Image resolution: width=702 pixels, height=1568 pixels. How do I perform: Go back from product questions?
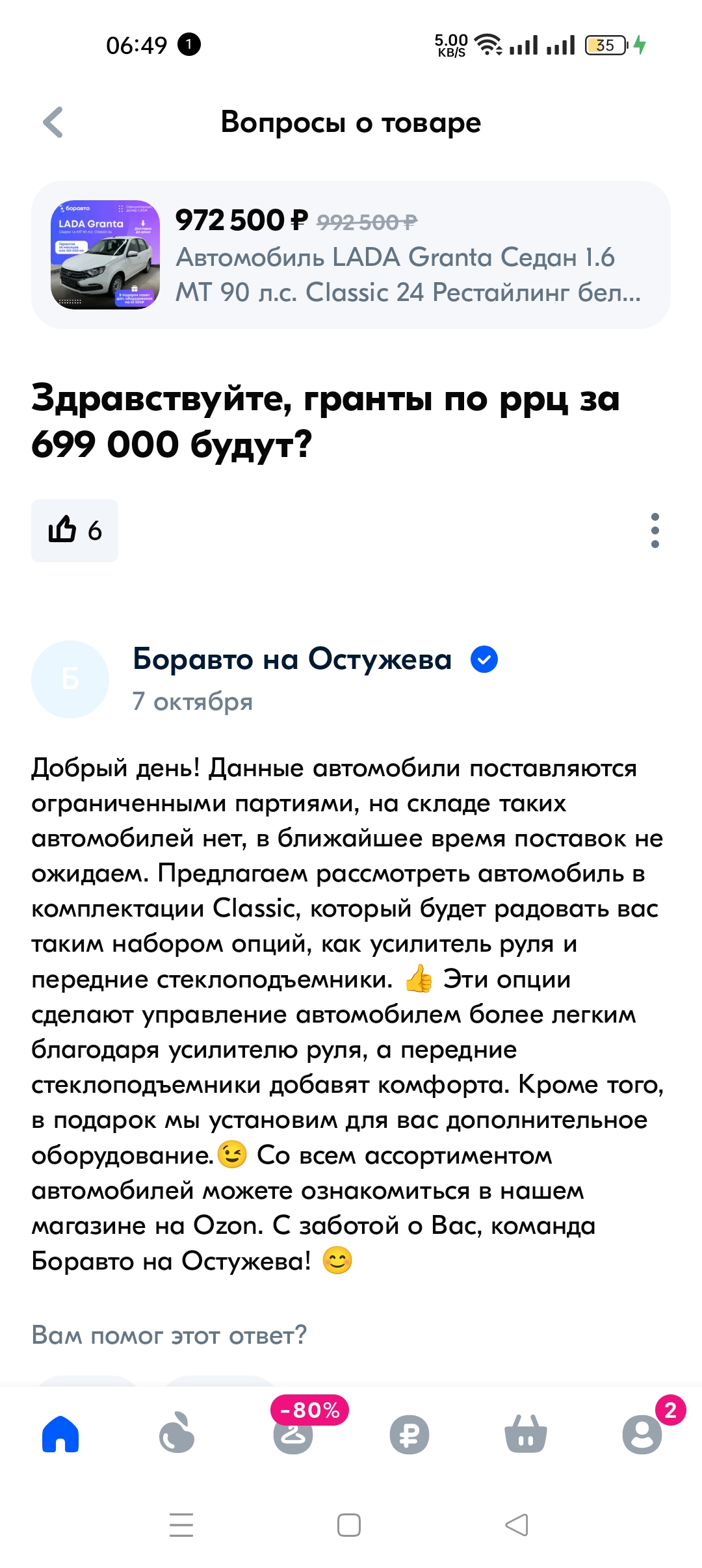(53, 122)
